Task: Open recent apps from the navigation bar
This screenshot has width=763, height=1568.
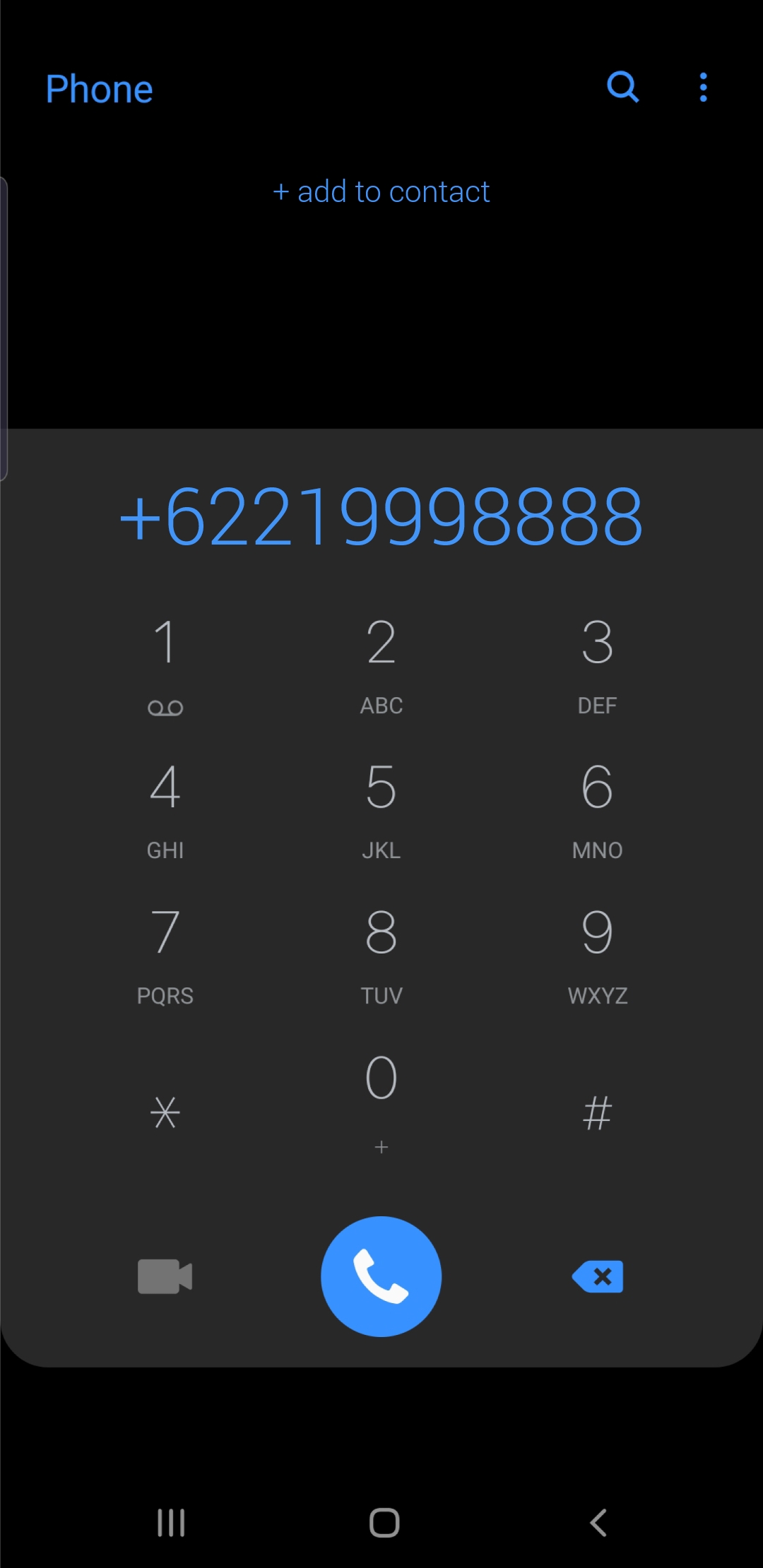Action: pyautogui.click(x=171, y=1522)
